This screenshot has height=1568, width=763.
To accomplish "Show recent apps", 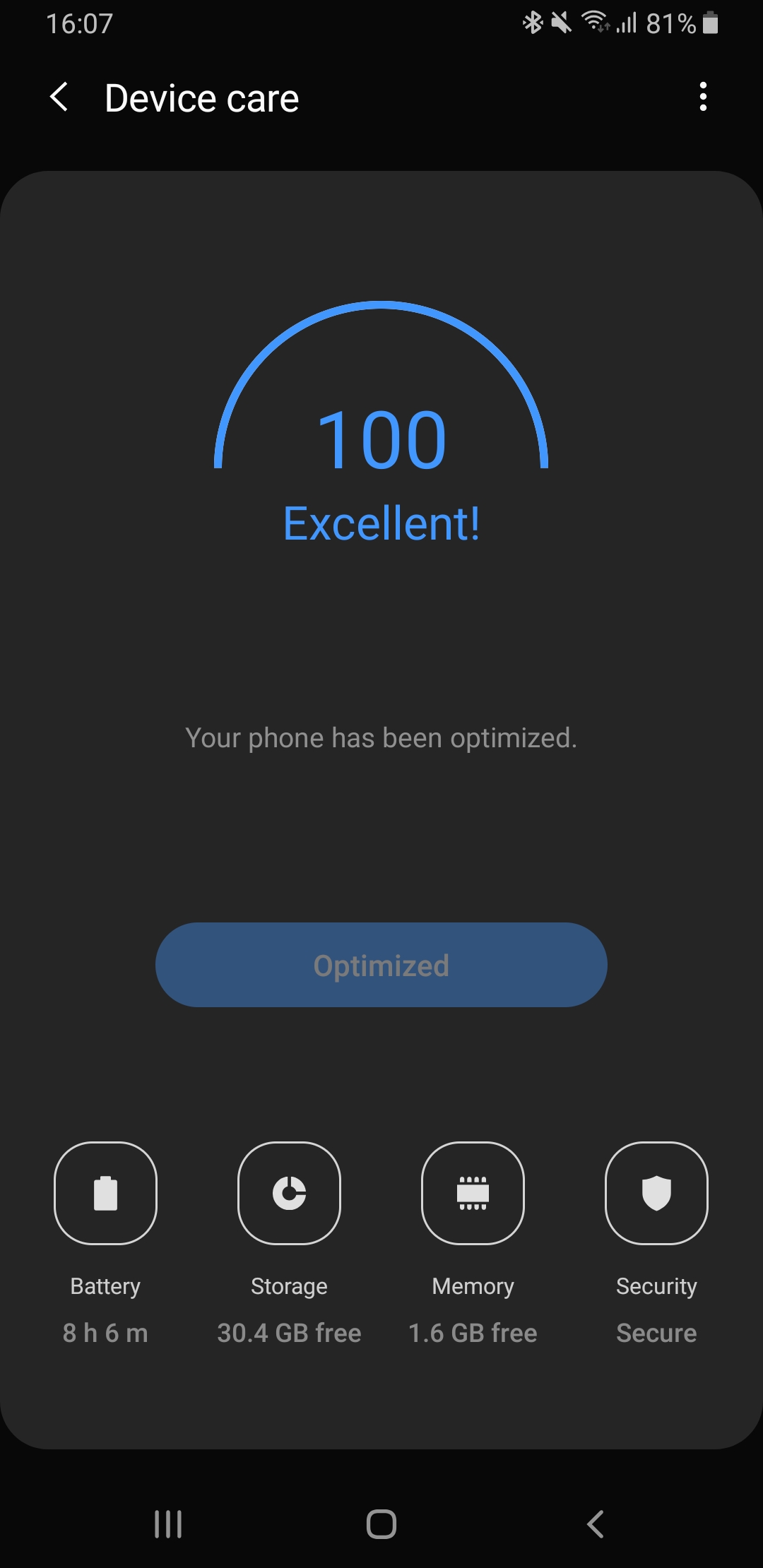I will (x=168, y=1524).
